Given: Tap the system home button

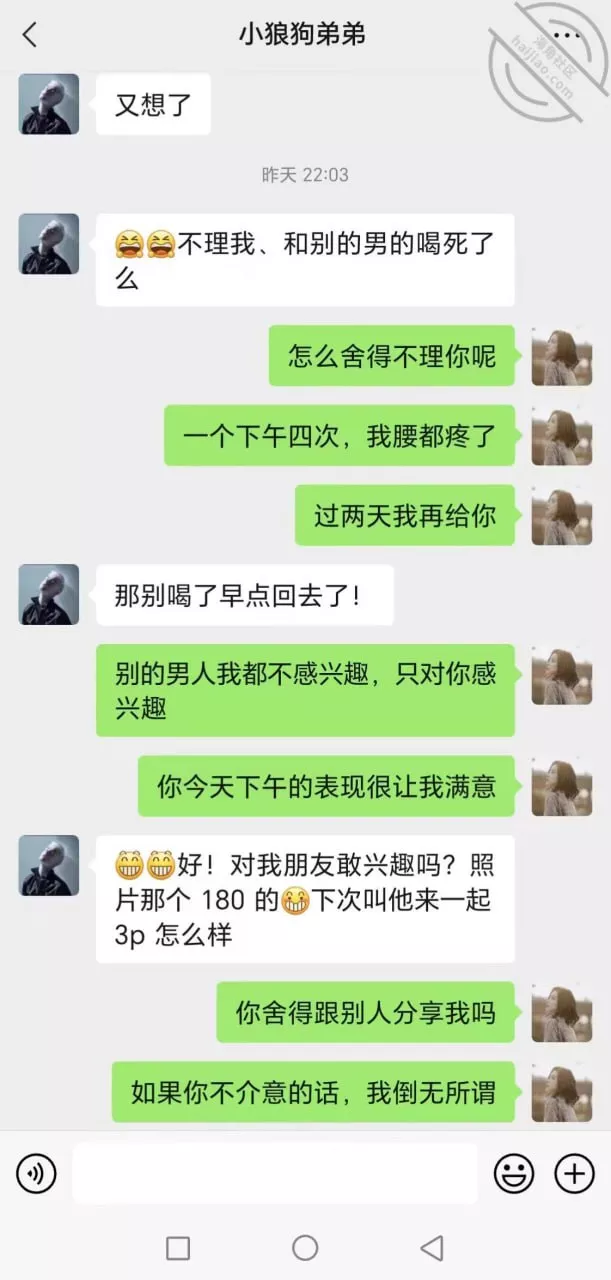Looking at the screenshot, I should click(x=305, y=1247).
